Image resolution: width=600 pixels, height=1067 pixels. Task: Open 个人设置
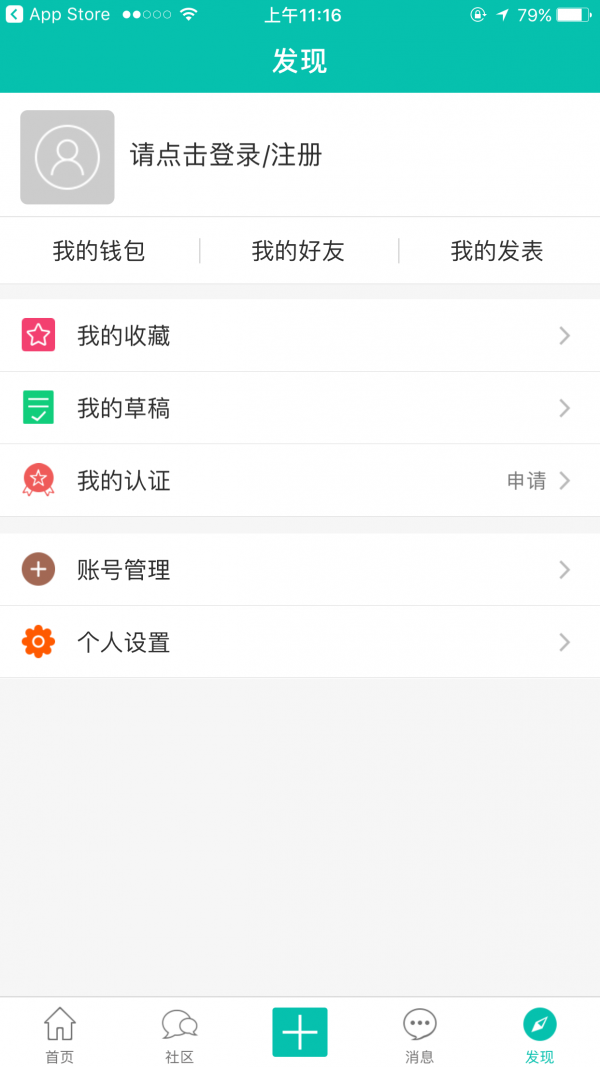point(300,642)
